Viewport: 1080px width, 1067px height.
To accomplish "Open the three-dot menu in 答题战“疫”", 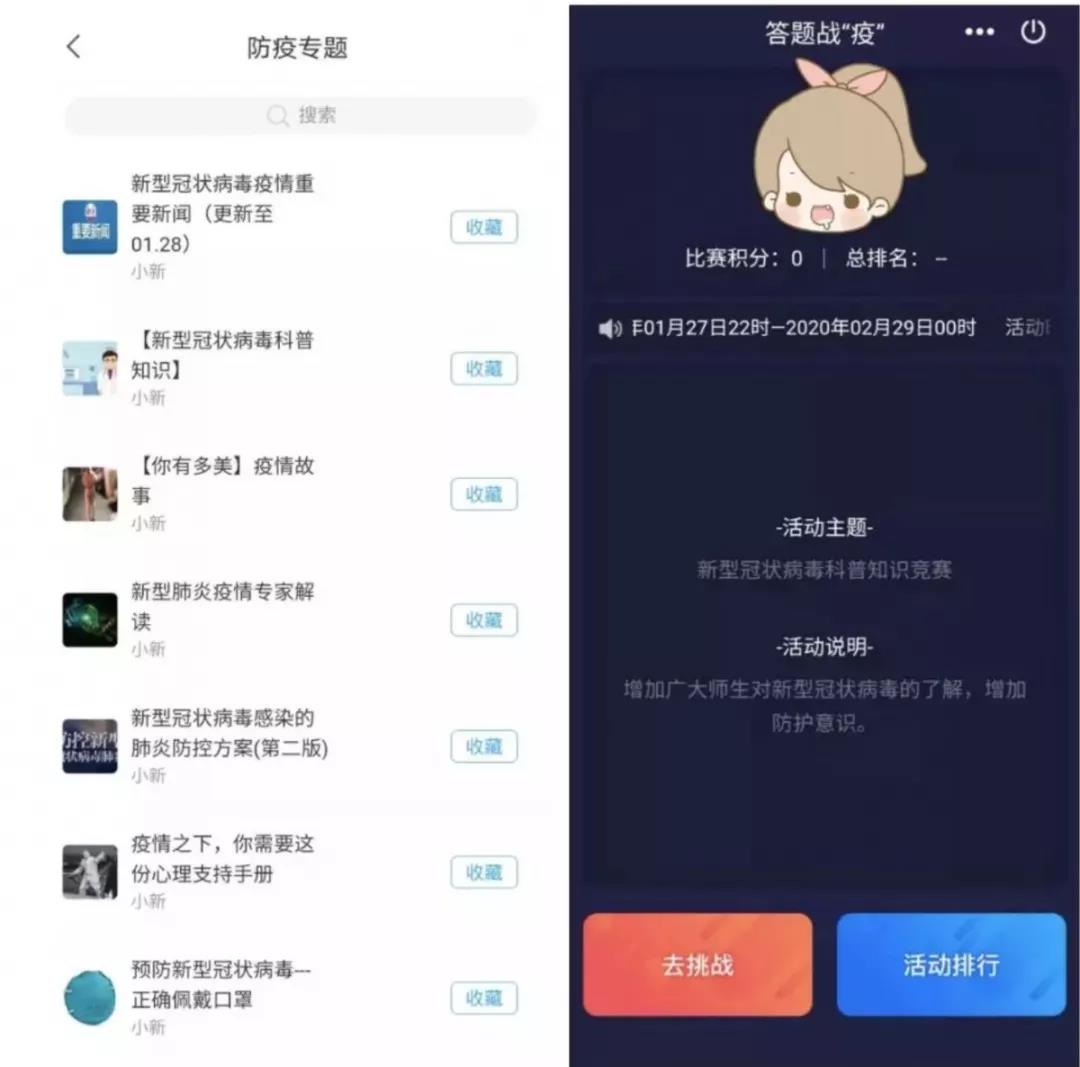I will pos(979,32).
